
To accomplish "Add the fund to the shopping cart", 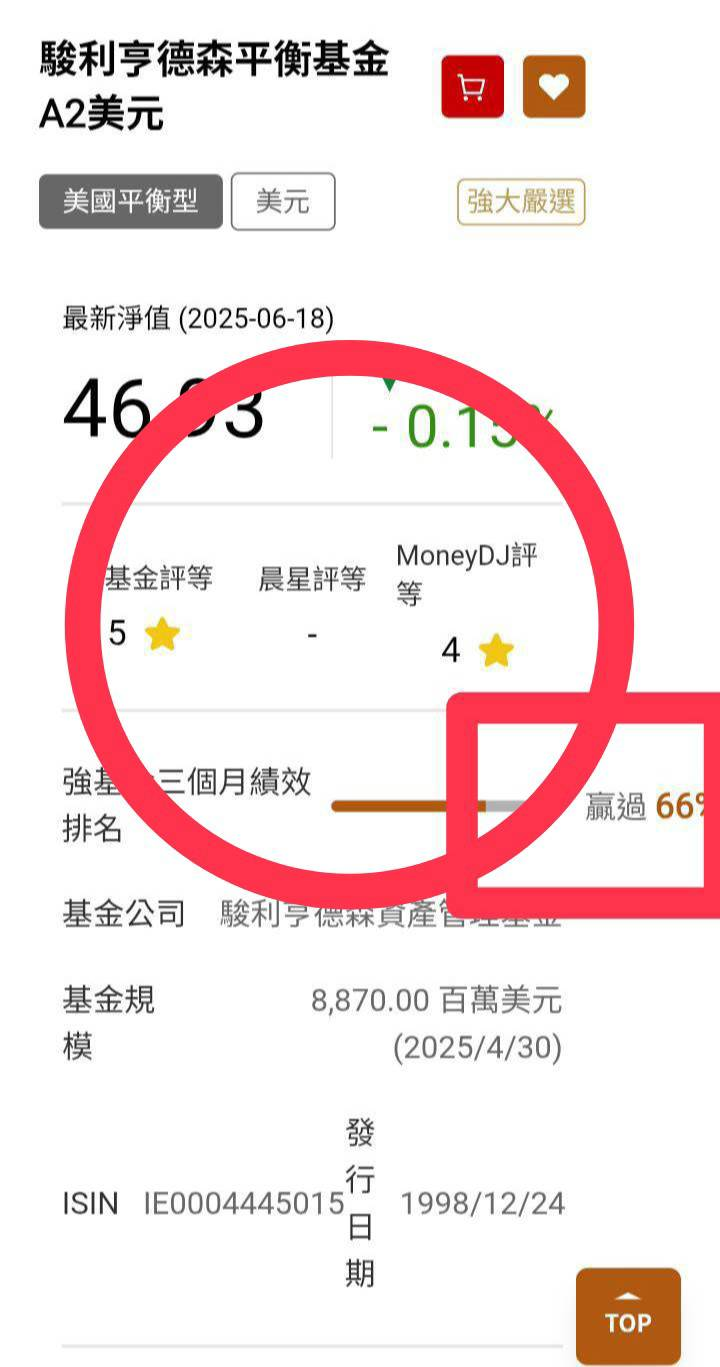I will (472, 87).
